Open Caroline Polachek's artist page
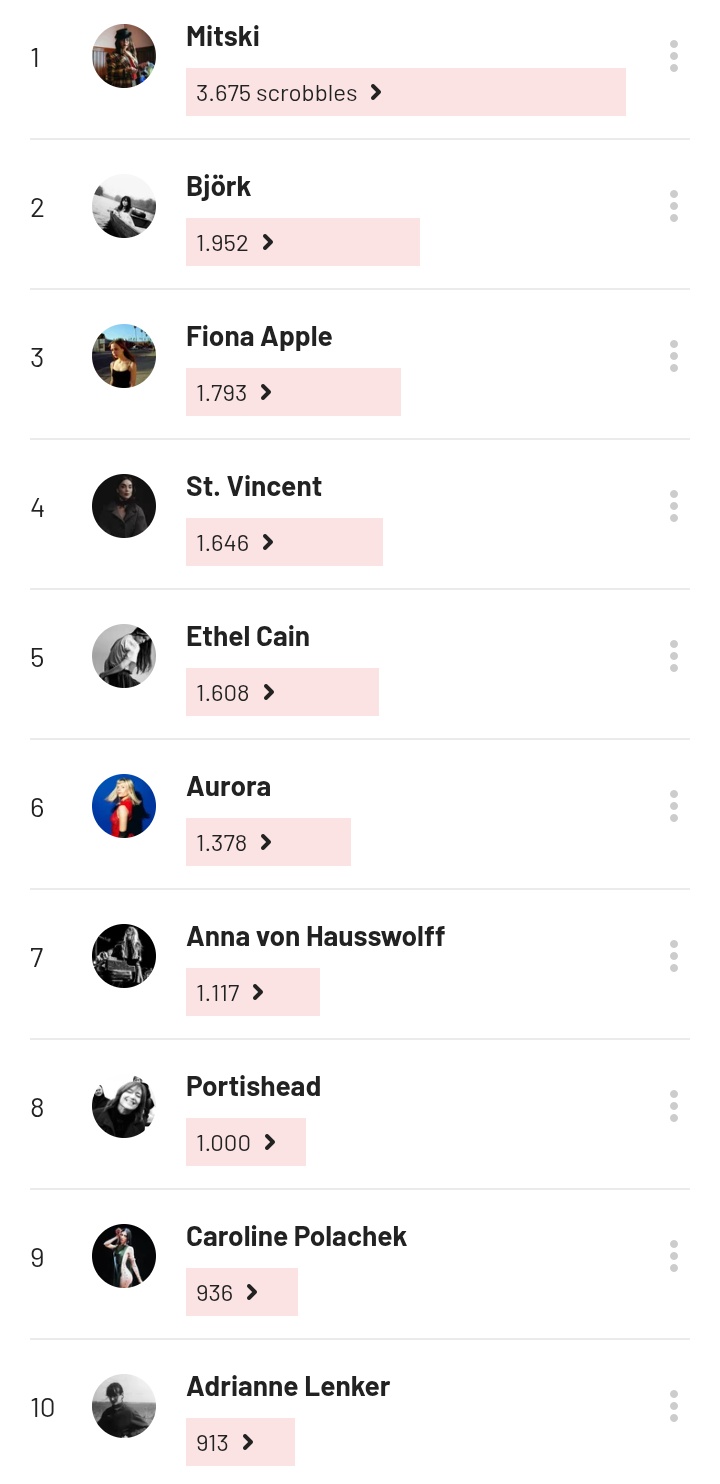 [x=296, y=1237]
